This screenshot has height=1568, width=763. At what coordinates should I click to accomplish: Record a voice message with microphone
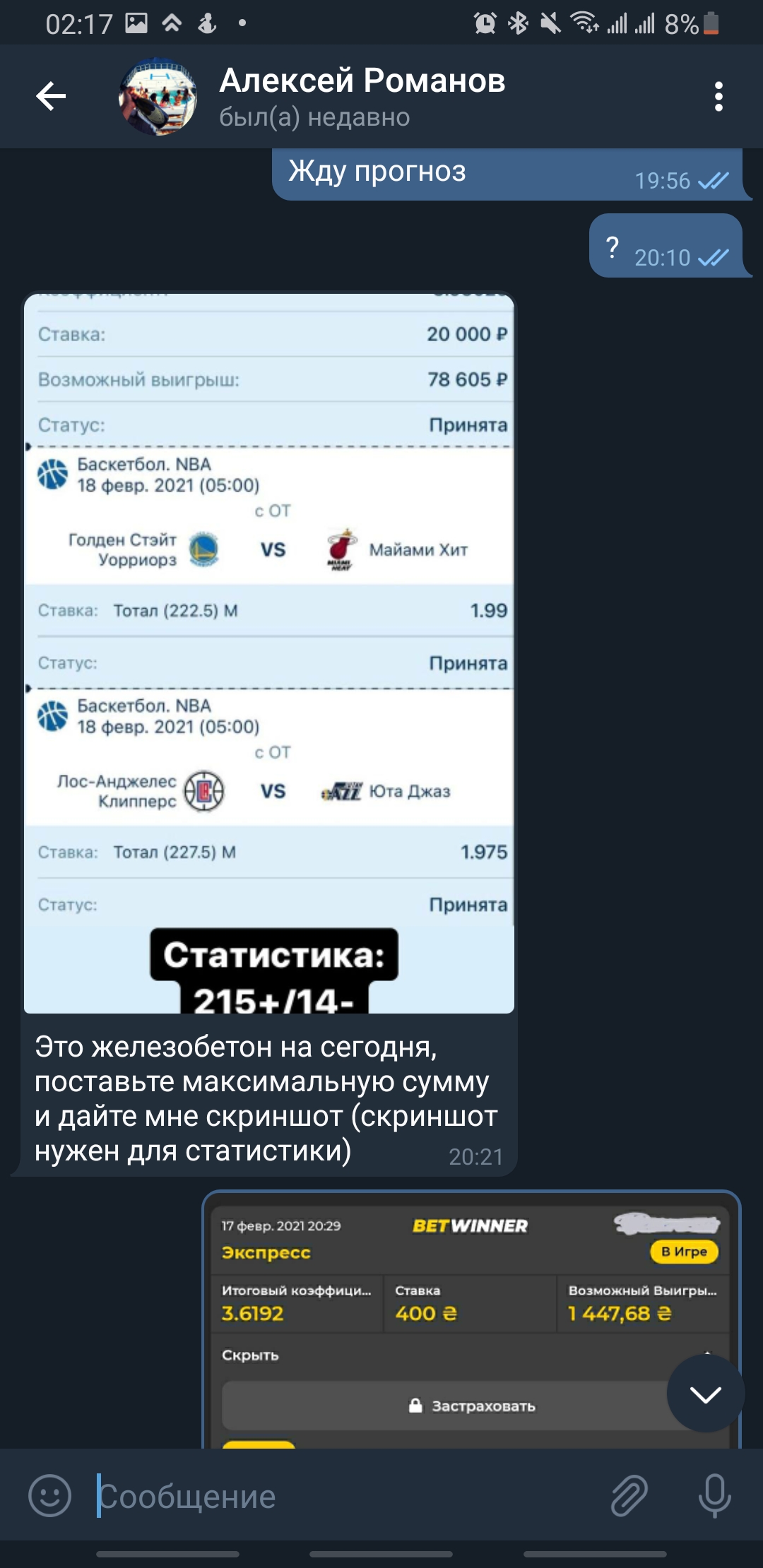pos(714,1495)
